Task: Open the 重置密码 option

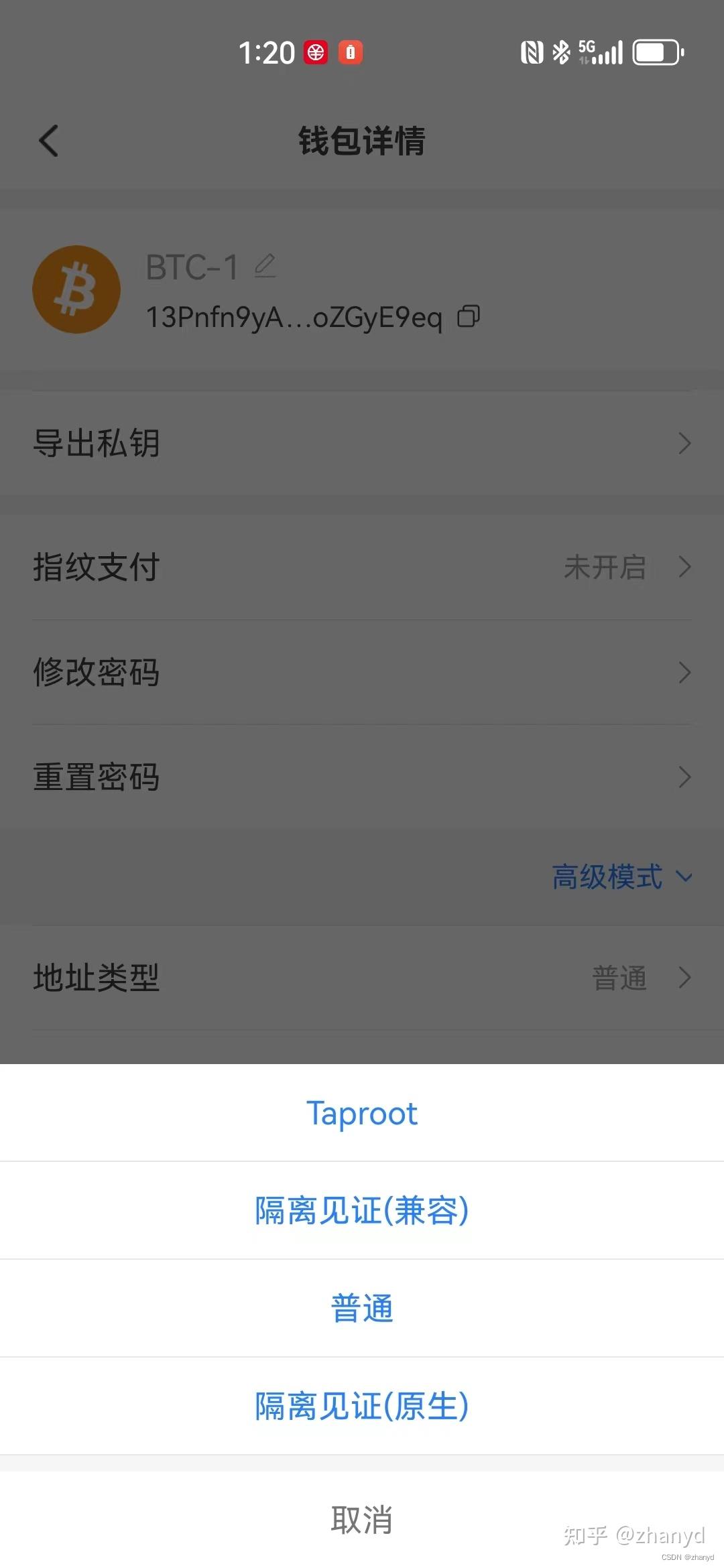Action: click(x=362, y=777)
